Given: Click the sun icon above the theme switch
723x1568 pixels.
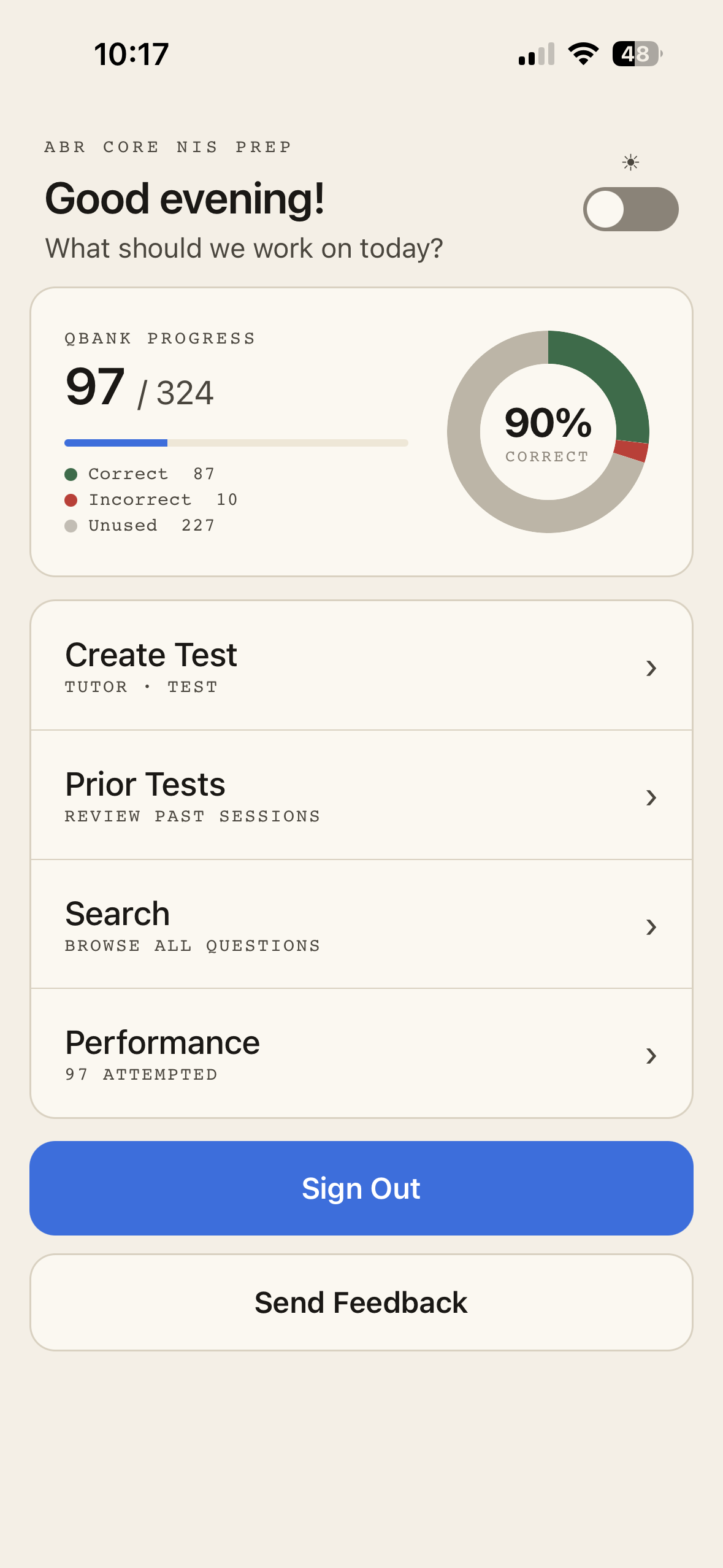Looking at the screenshot, I should [x=631, y=163].
